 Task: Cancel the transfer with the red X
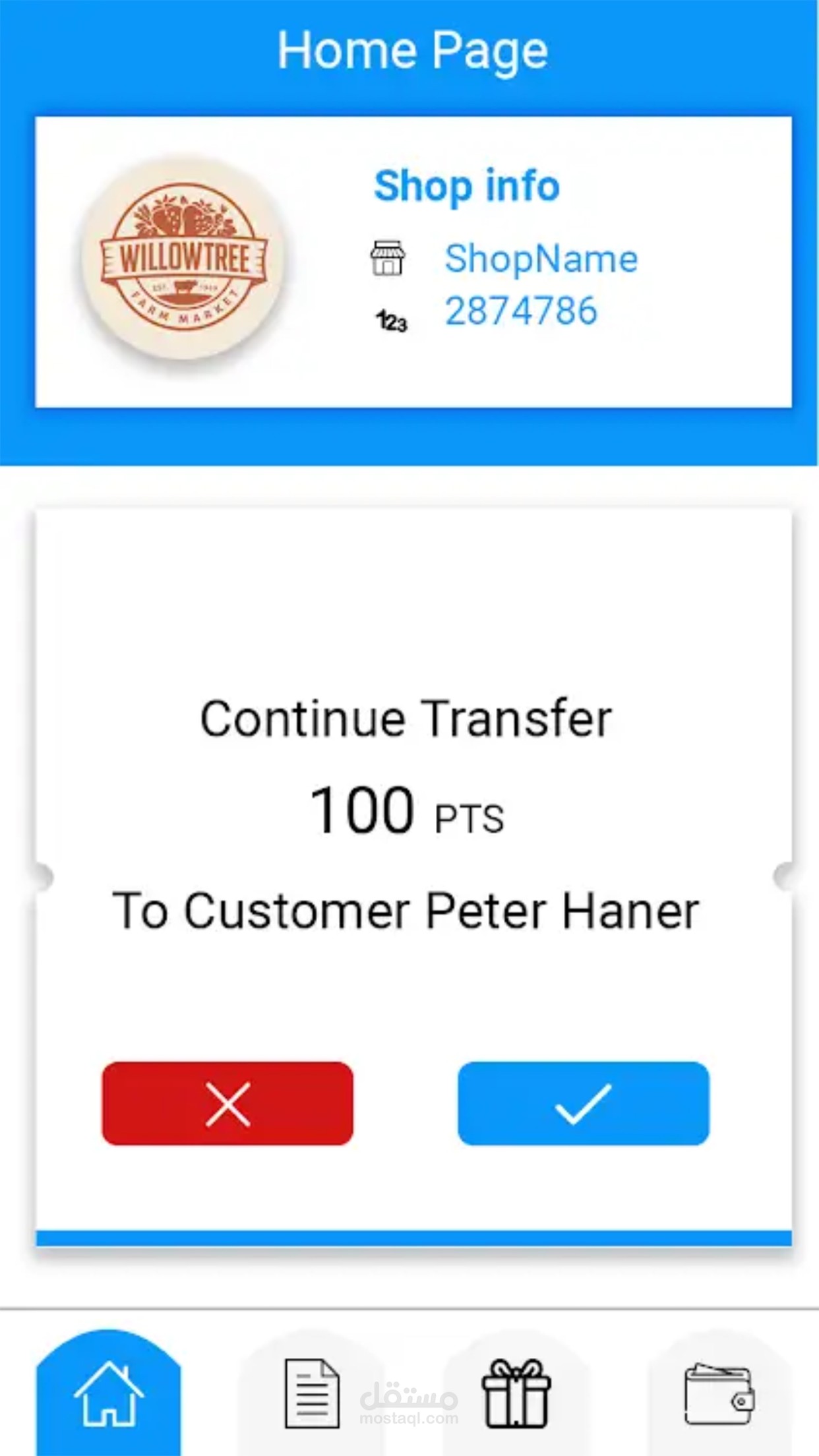[228, 1103]
